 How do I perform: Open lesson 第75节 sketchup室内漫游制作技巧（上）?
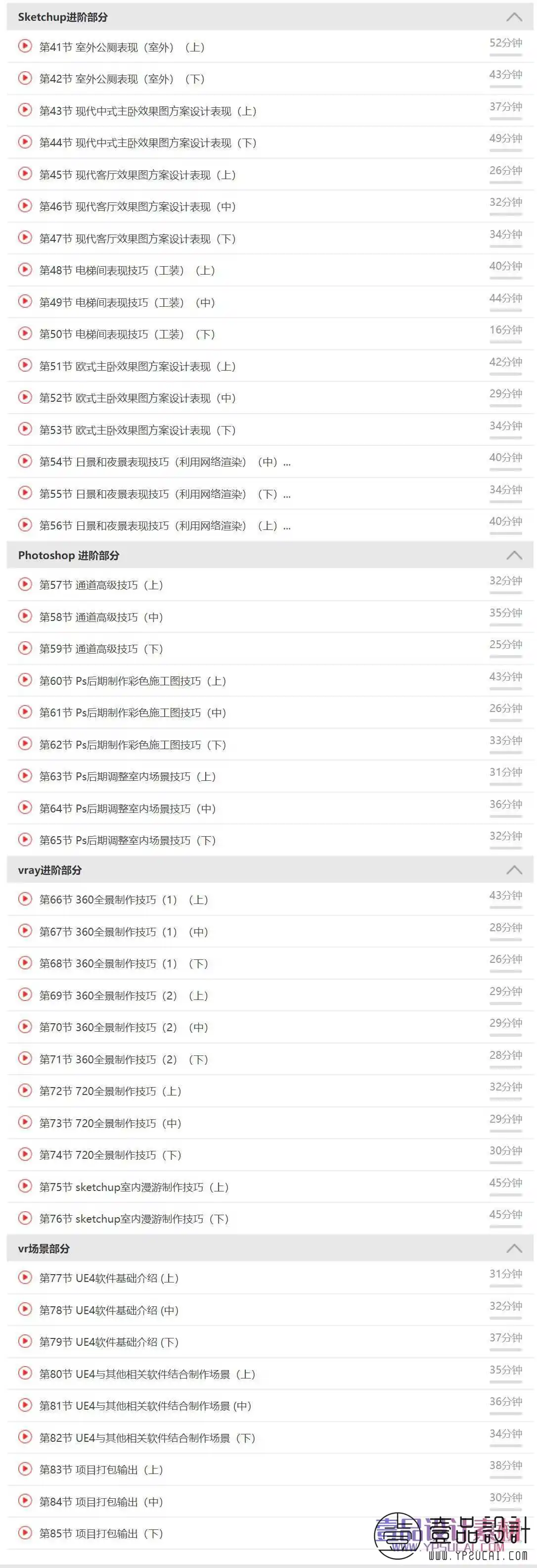pos(134,1187)
